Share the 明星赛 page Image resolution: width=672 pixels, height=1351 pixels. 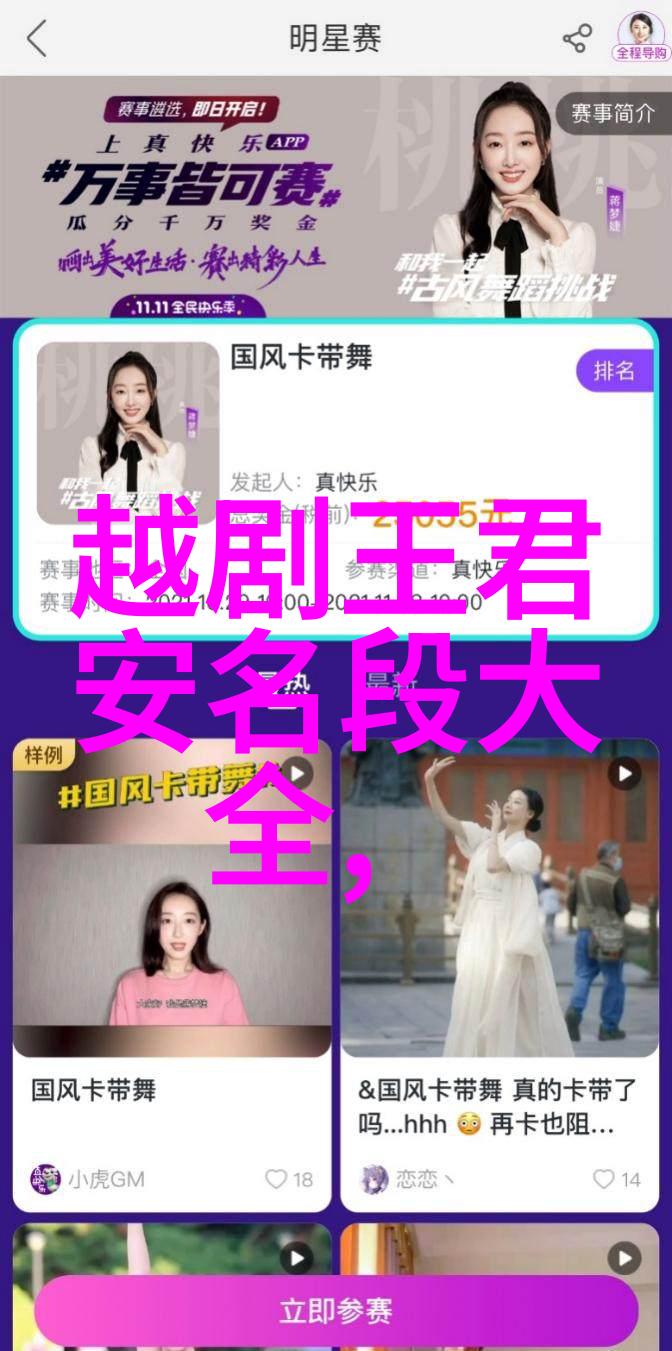click(x=577, y=39)
